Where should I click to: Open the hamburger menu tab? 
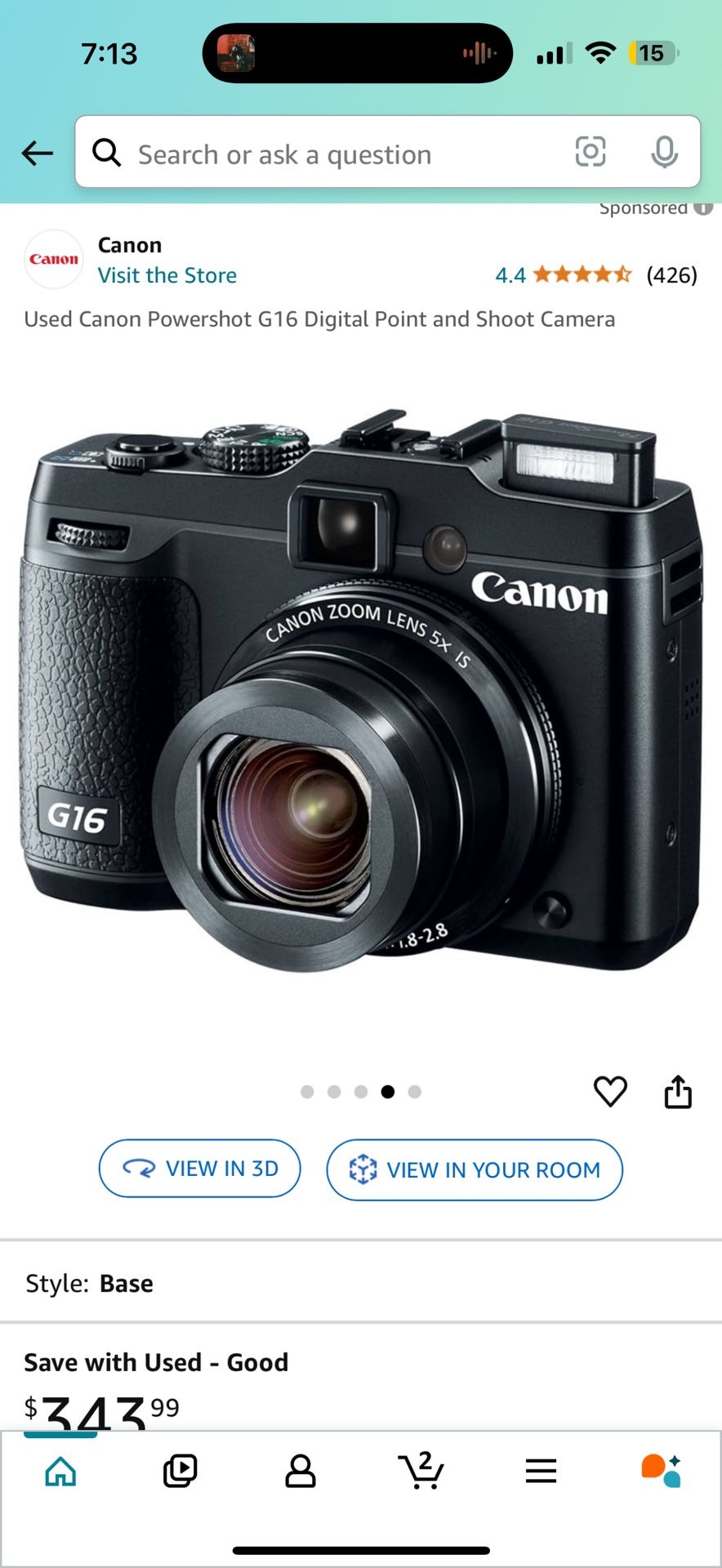[x=541, y=1472]
